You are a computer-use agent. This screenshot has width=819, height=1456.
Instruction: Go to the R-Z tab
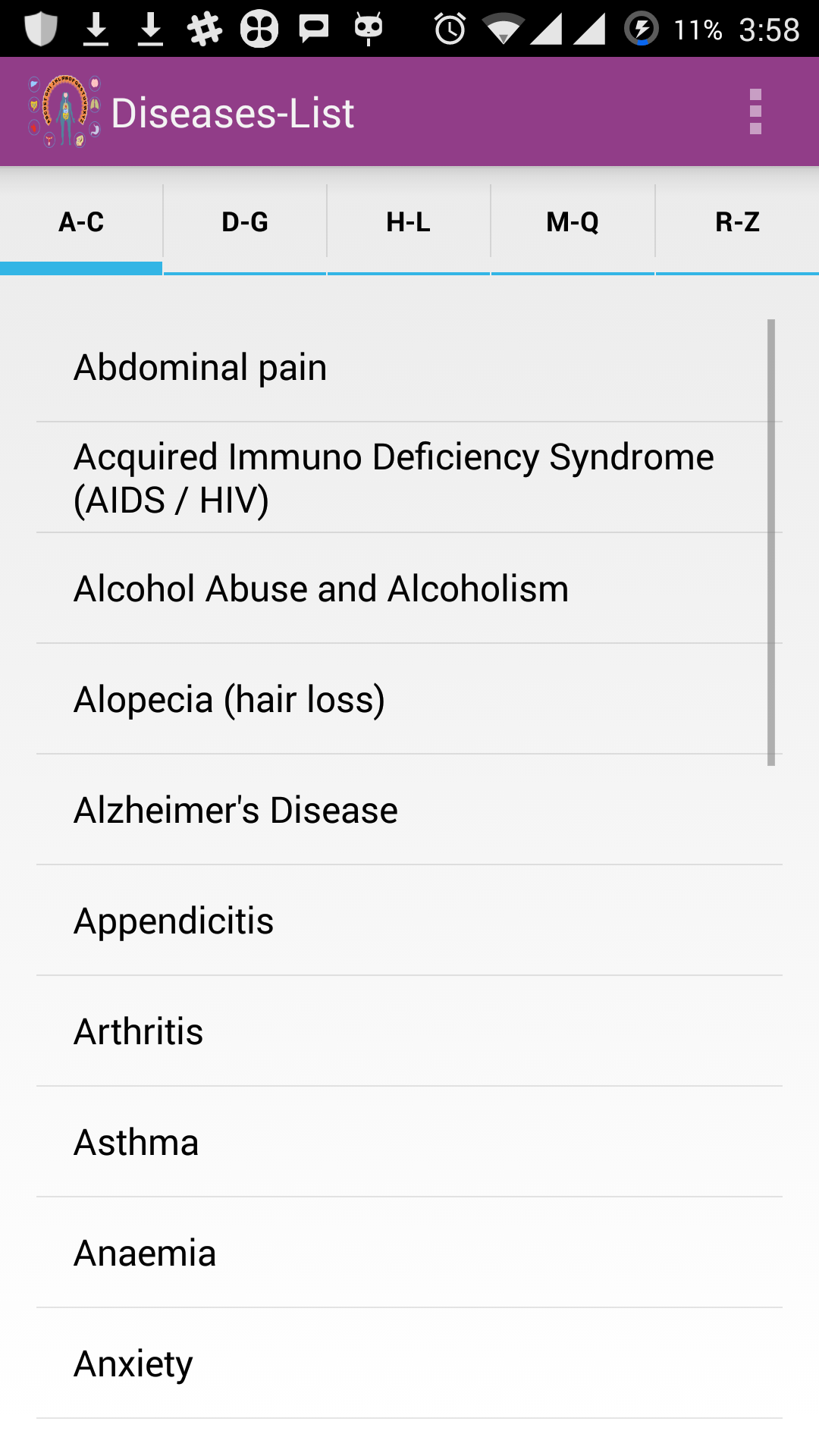coord(737,222)
